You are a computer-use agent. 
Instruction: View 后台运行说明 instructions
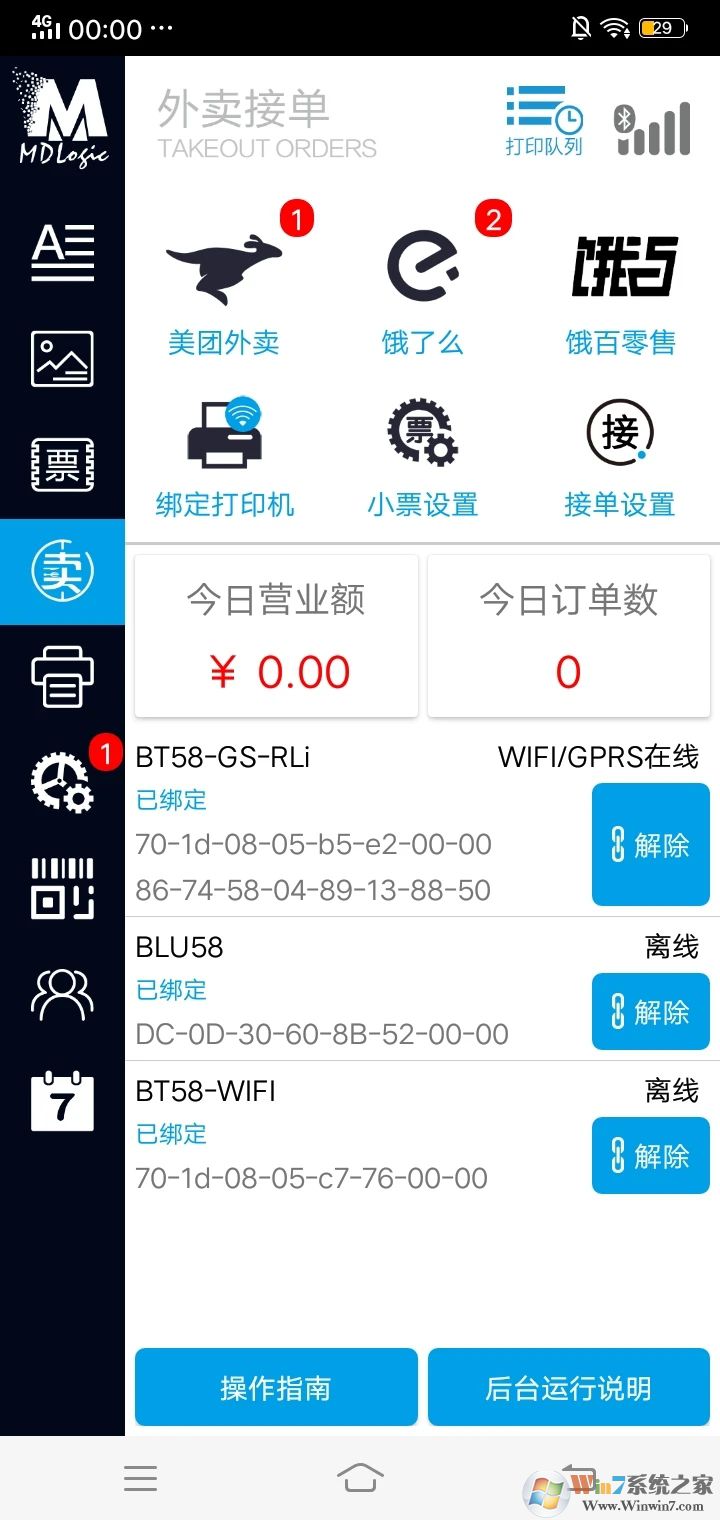click(x=568, y=1388)
